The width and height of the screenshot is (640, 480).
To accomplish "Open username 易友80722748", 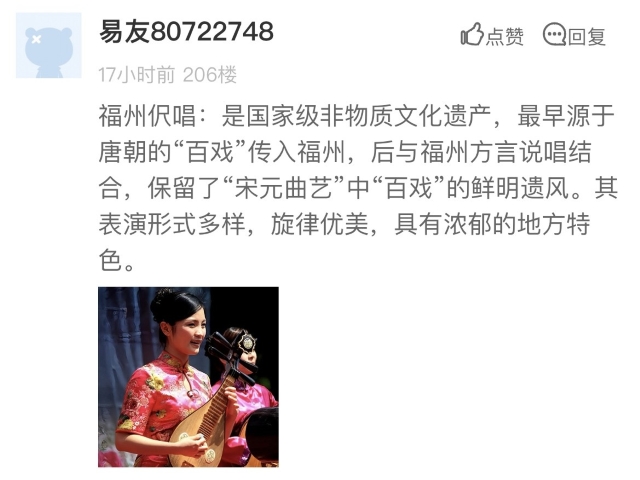I will 186,32.
